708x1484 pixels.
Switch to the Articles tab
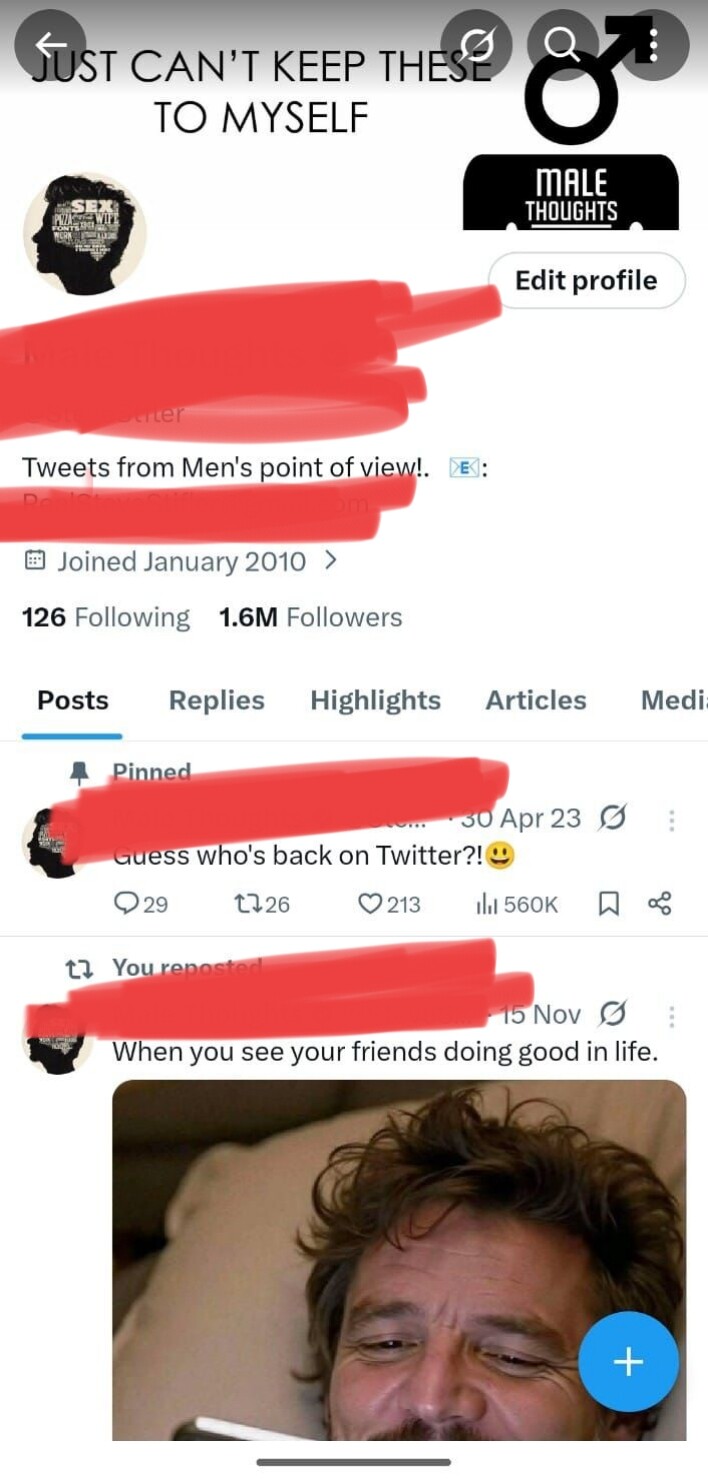(x=535, y=700)
